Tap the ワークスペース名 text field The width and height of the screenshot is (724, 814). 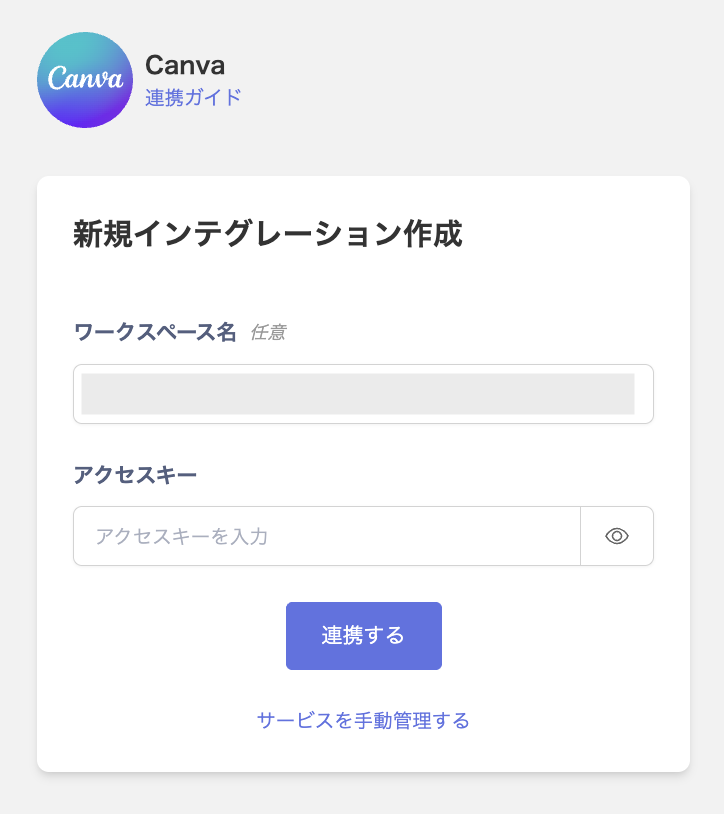(x=362, y=394)
